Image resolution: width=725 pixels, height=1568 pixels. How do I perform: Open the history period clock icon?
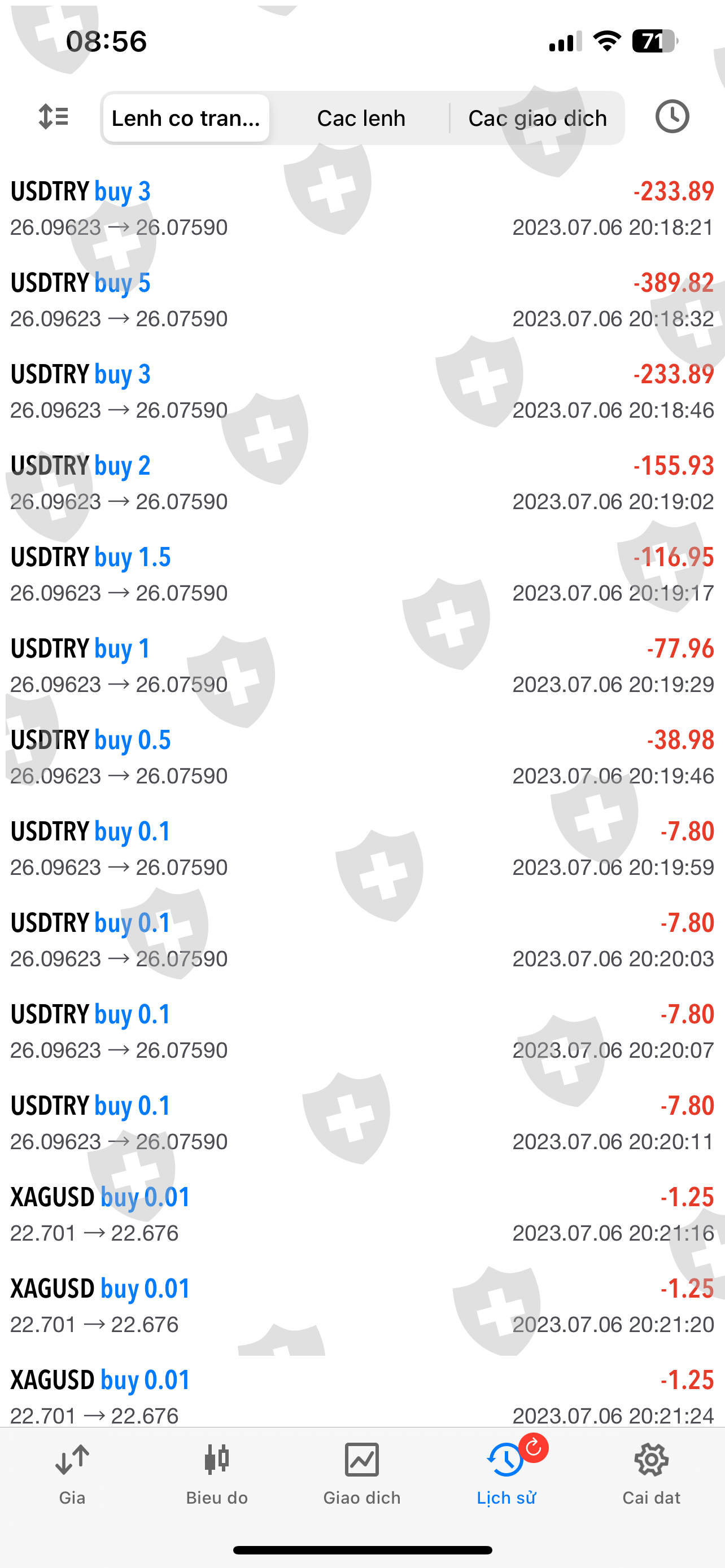(671, 117)
